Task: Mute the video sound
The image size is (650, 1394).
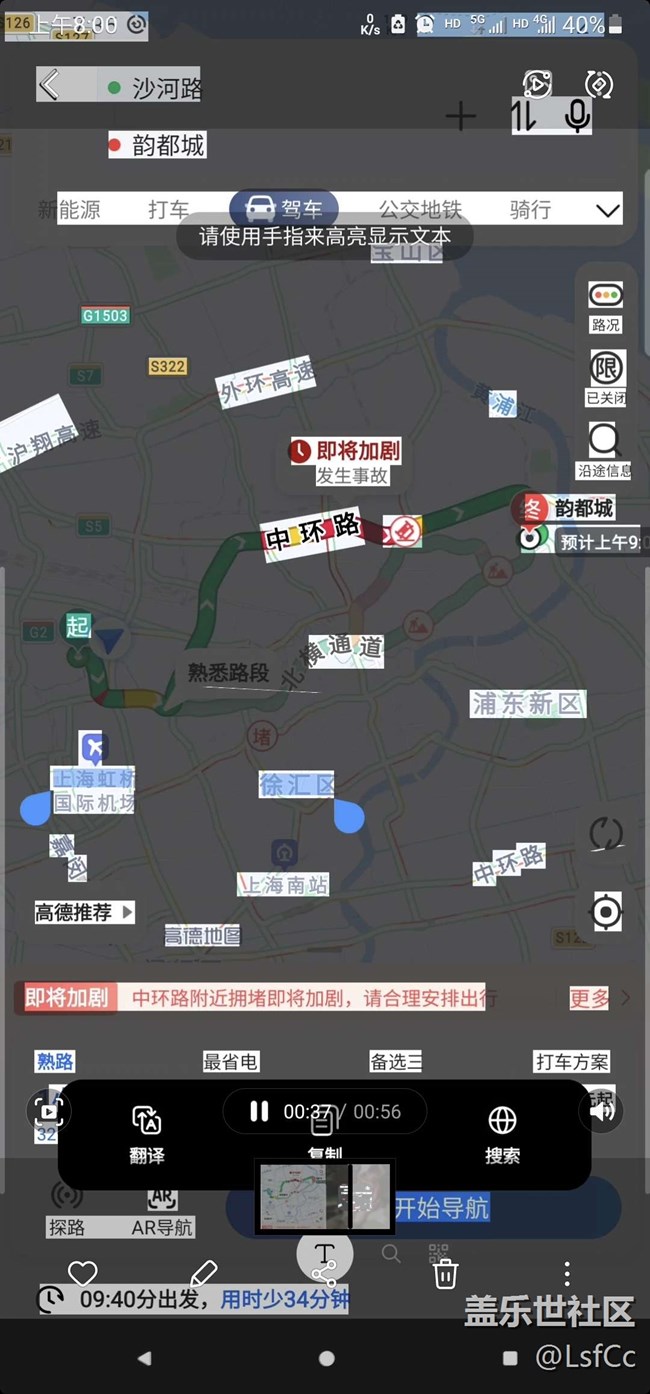Action: tap(601, 1110)
